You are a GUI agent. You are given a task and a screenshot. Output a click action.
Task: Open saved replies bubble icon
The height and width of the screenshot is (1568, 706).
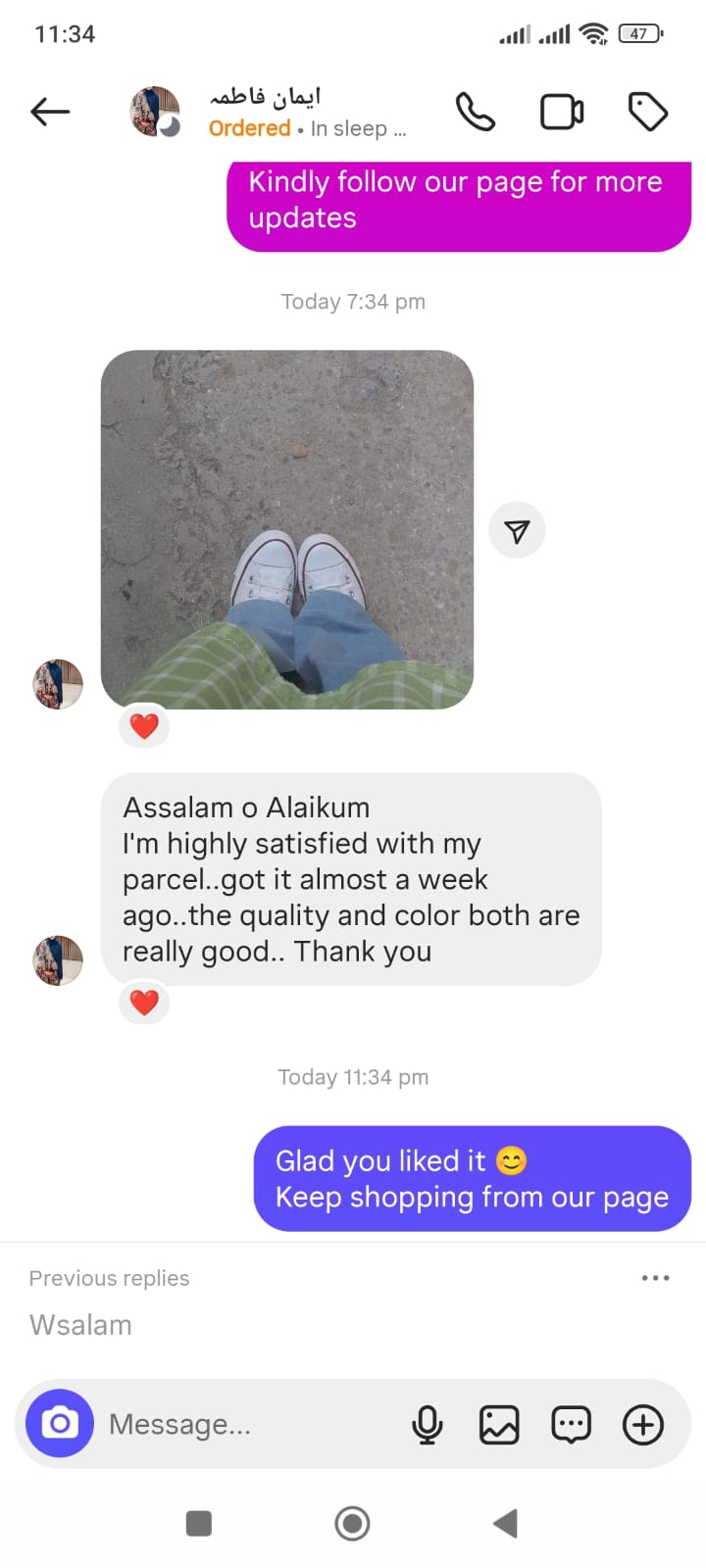[x=571, y=1424]
